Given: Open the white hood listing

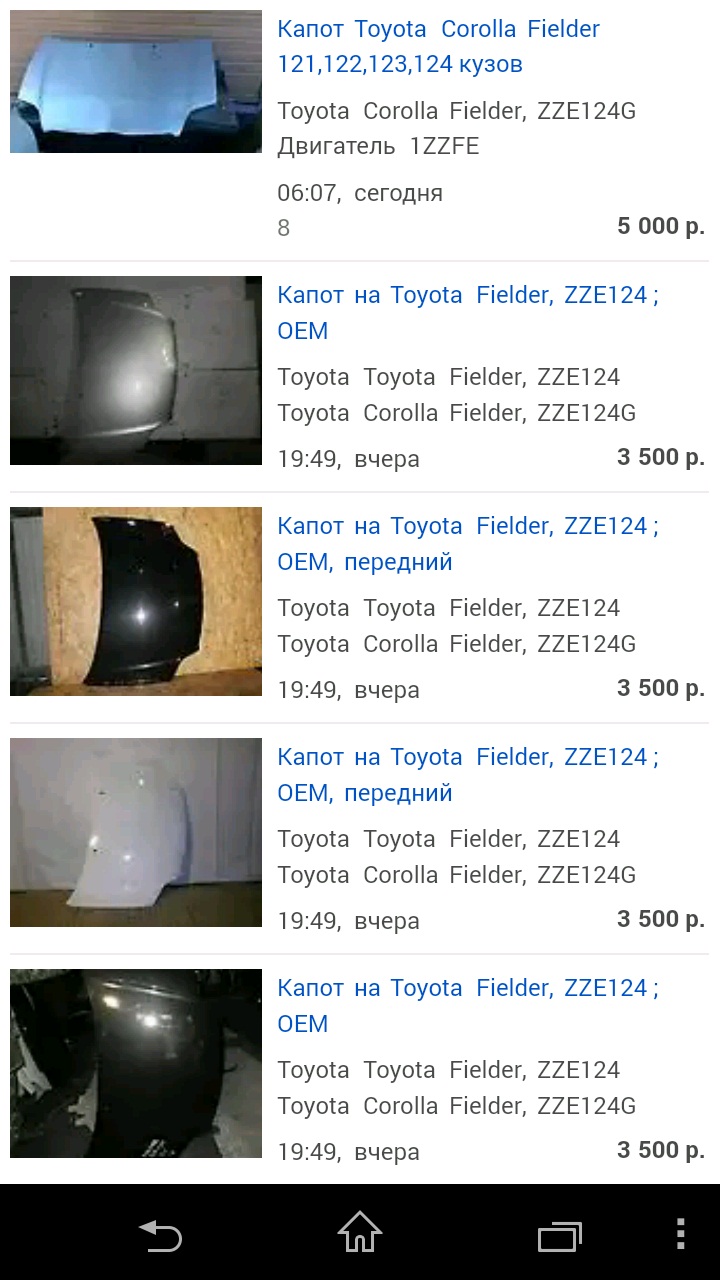Looking at the screenshot, I should point(467,774).
